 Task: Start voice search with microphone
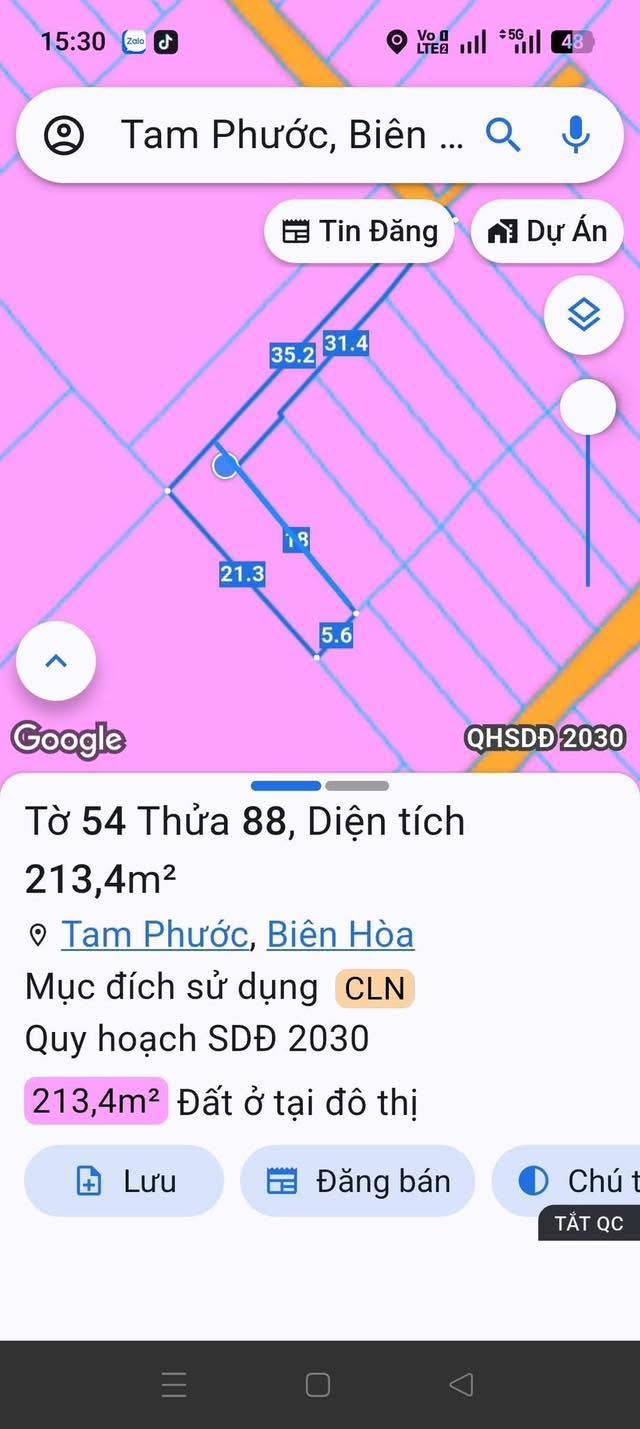pyautogui.click(x=576, y=135)
